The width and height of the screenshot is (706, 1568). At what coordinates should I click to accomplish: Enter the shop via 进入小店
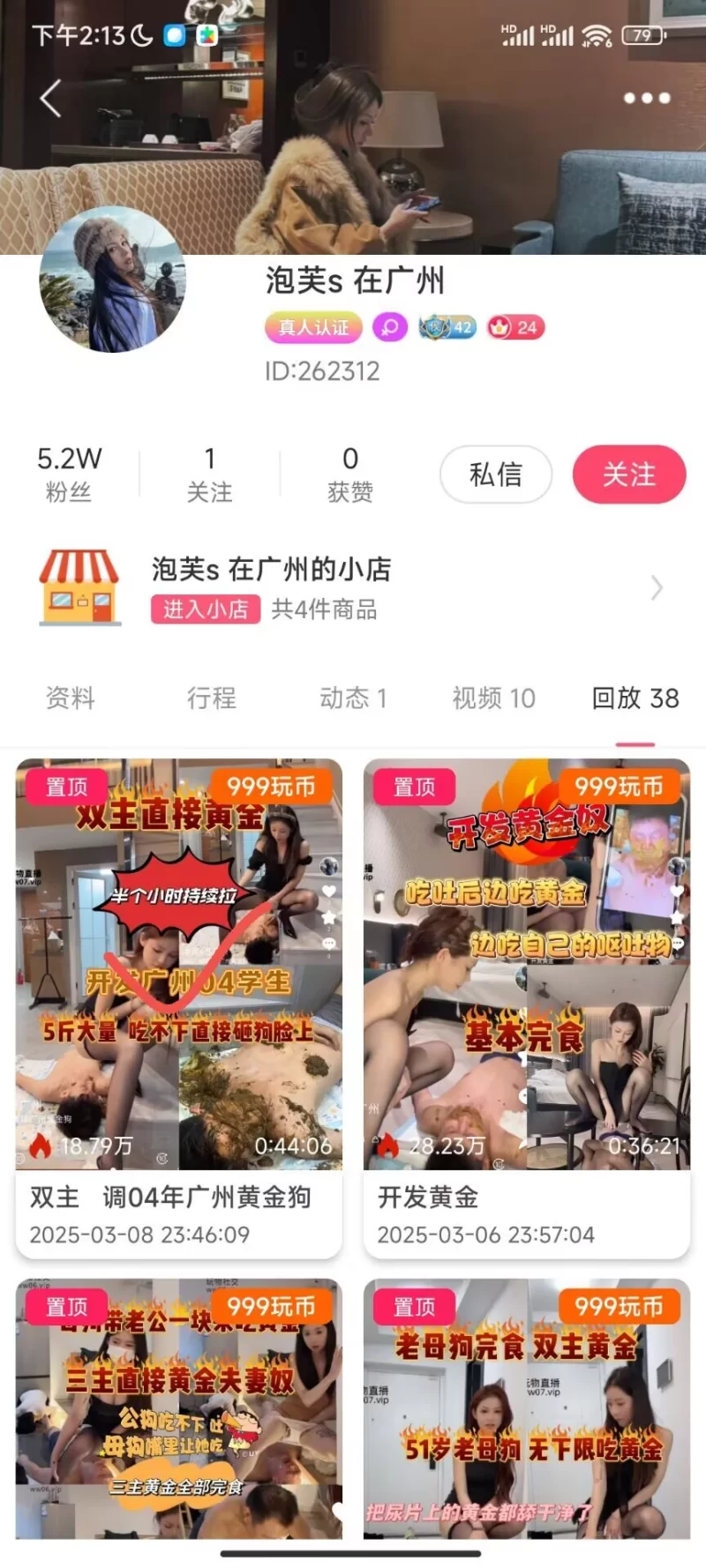coord(206,609)
